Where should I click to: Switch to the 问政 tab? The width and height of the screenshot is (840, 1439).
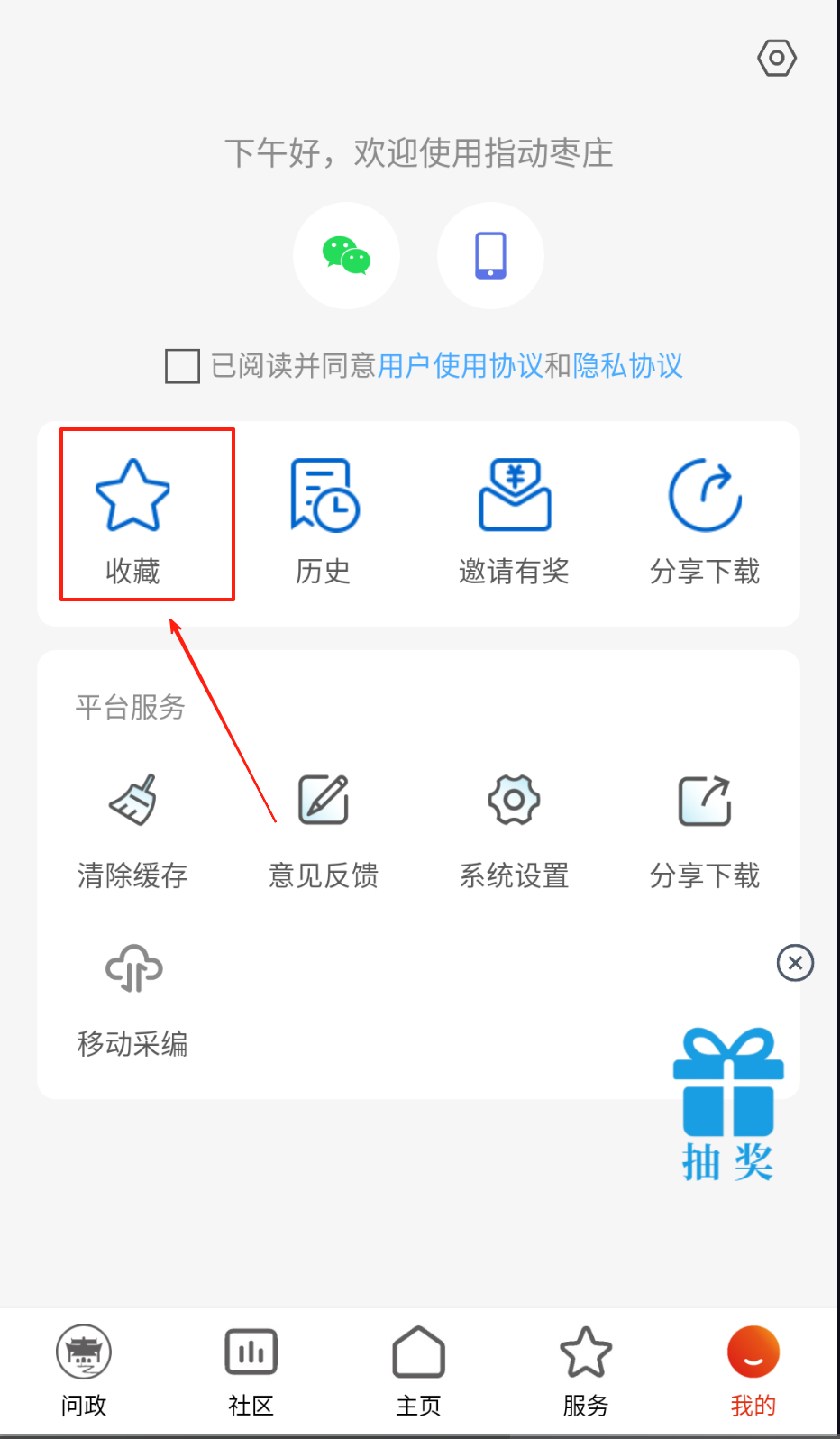pos(84,1370)
